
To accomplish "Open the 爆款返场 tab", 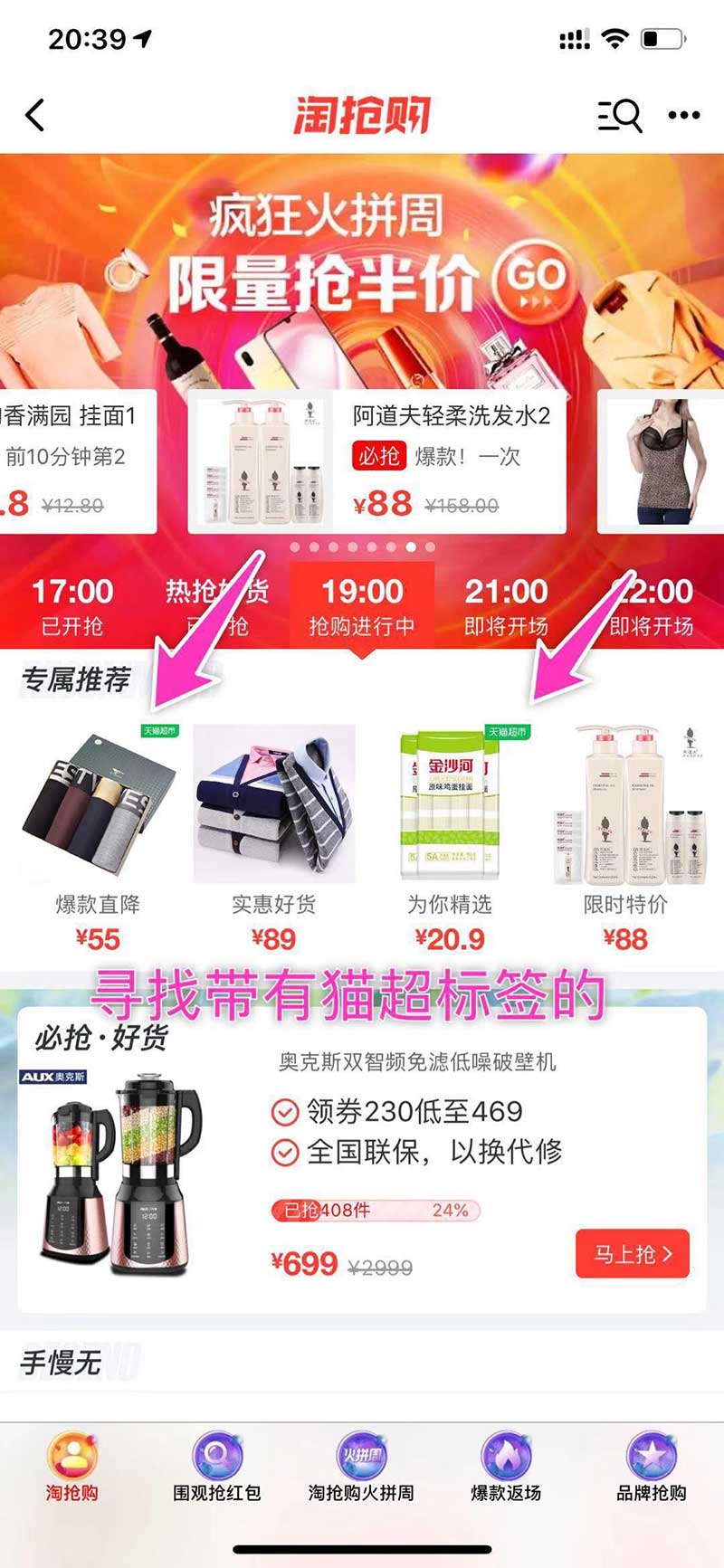I will 506,1466.
